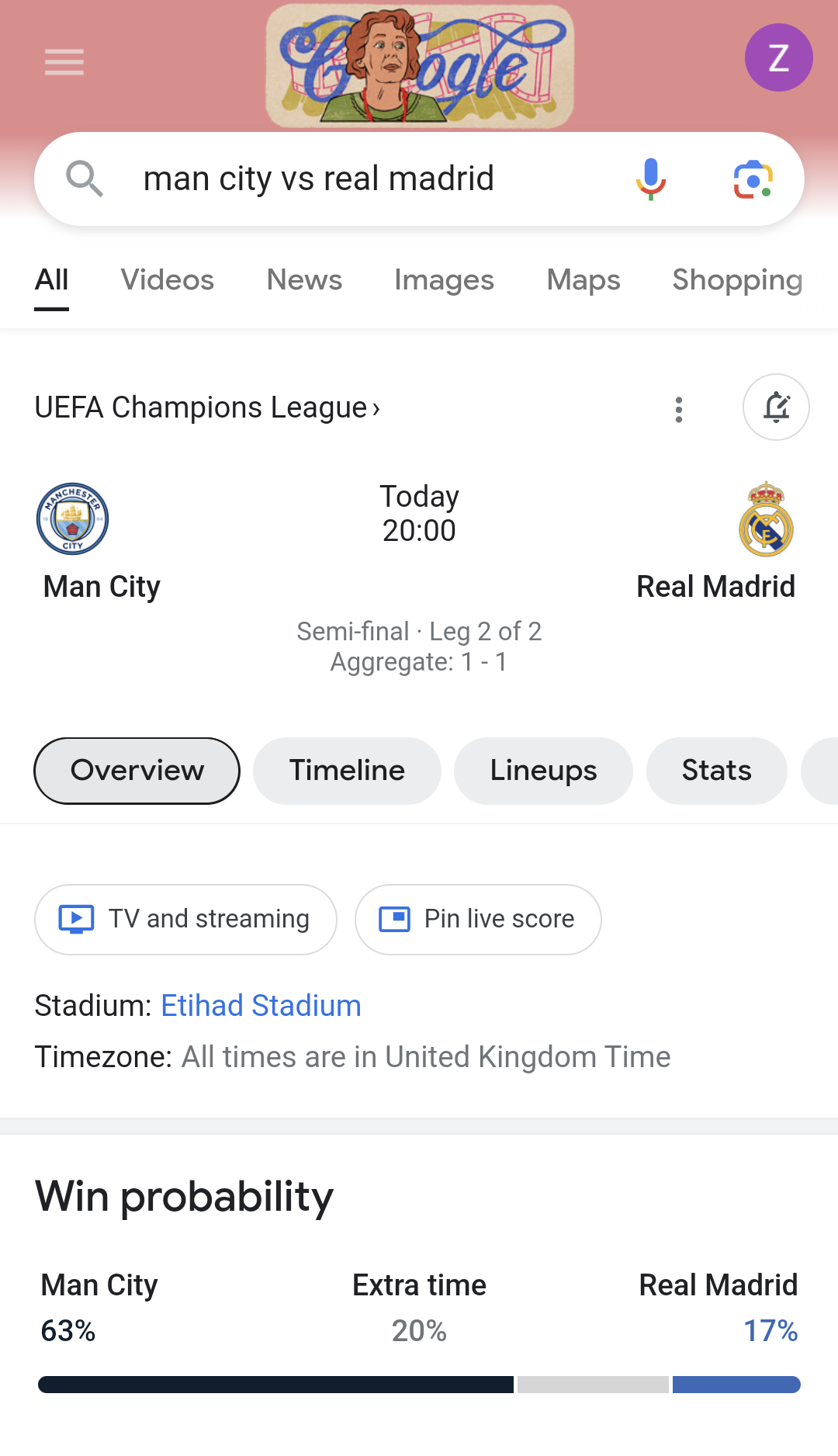Pin the live score

(478, 920)
